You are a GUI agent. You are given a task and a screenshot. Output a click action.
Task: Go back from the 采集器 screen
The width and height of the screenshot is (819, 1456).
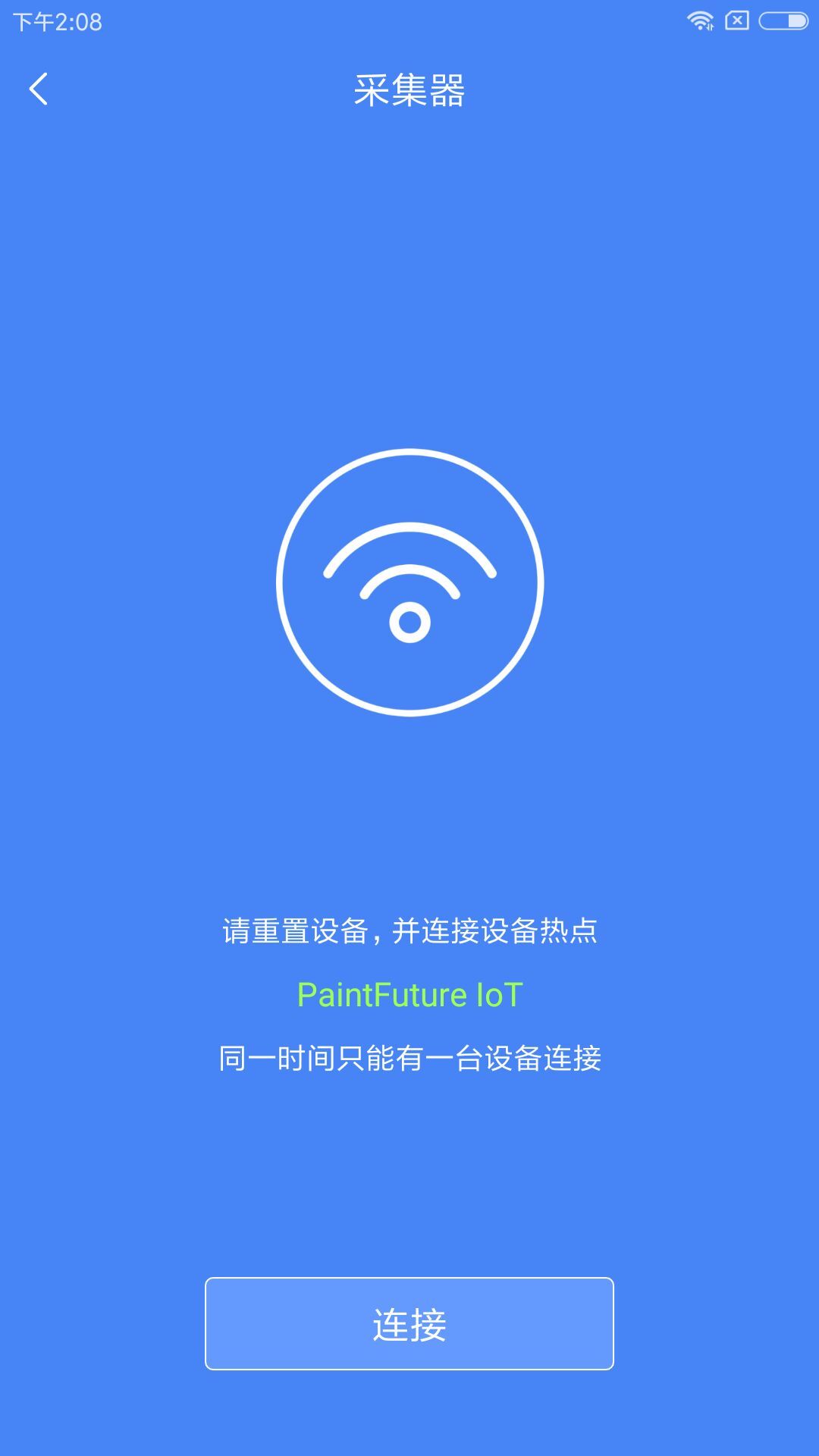[x=39, y=89]
